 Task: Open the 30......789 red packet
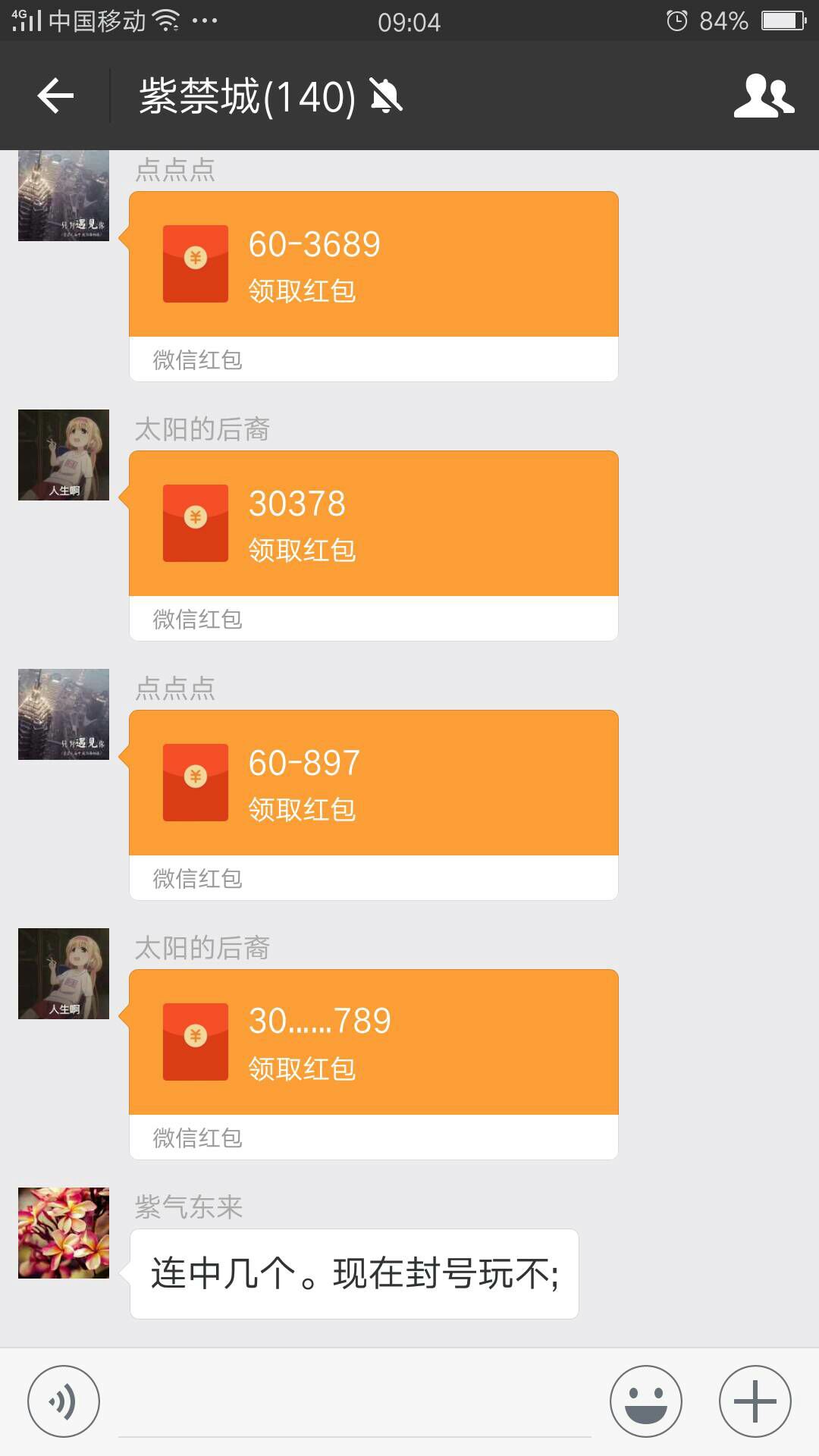pyautogui.click(x=373, y=1043)
